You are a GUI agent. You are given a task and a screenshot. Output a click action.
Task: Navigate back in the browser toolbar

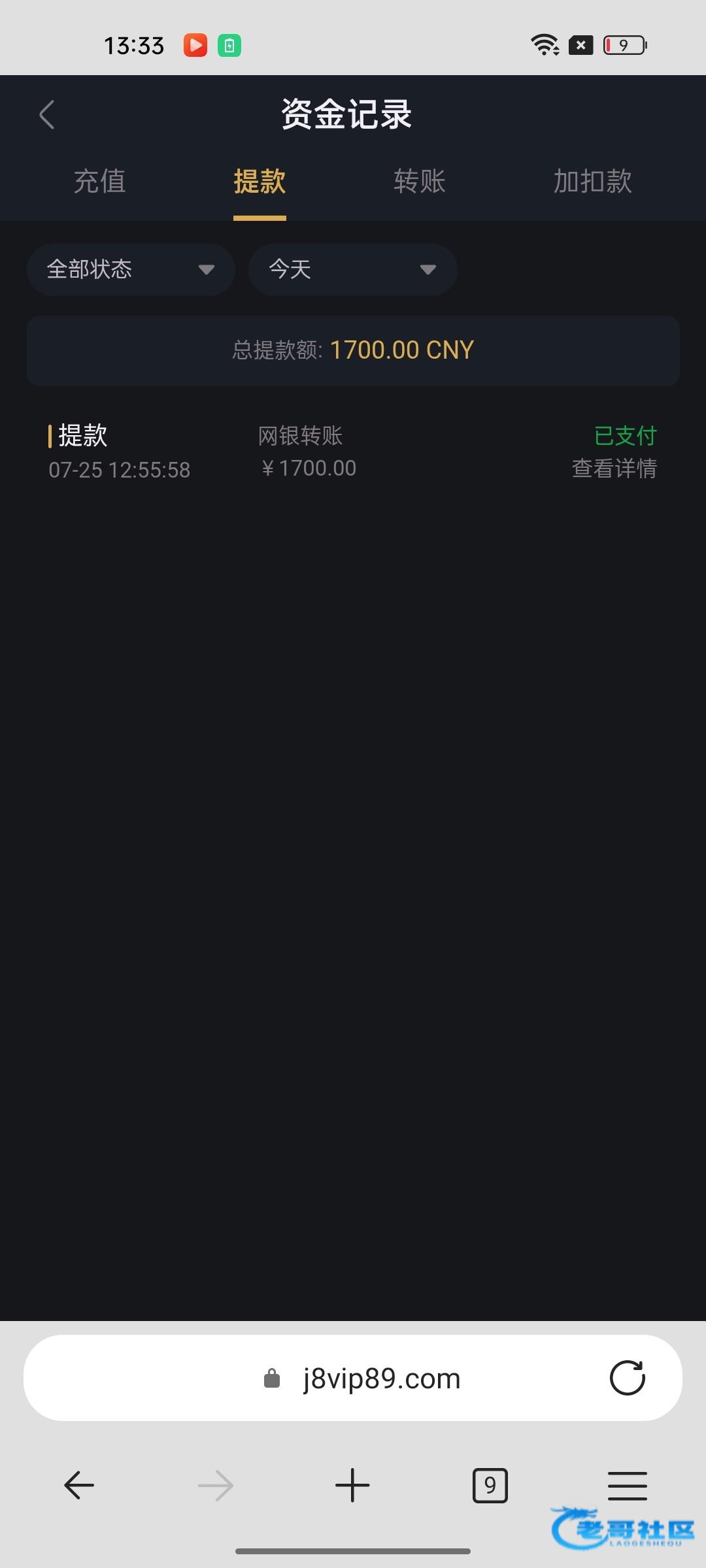click(79, 1485)
